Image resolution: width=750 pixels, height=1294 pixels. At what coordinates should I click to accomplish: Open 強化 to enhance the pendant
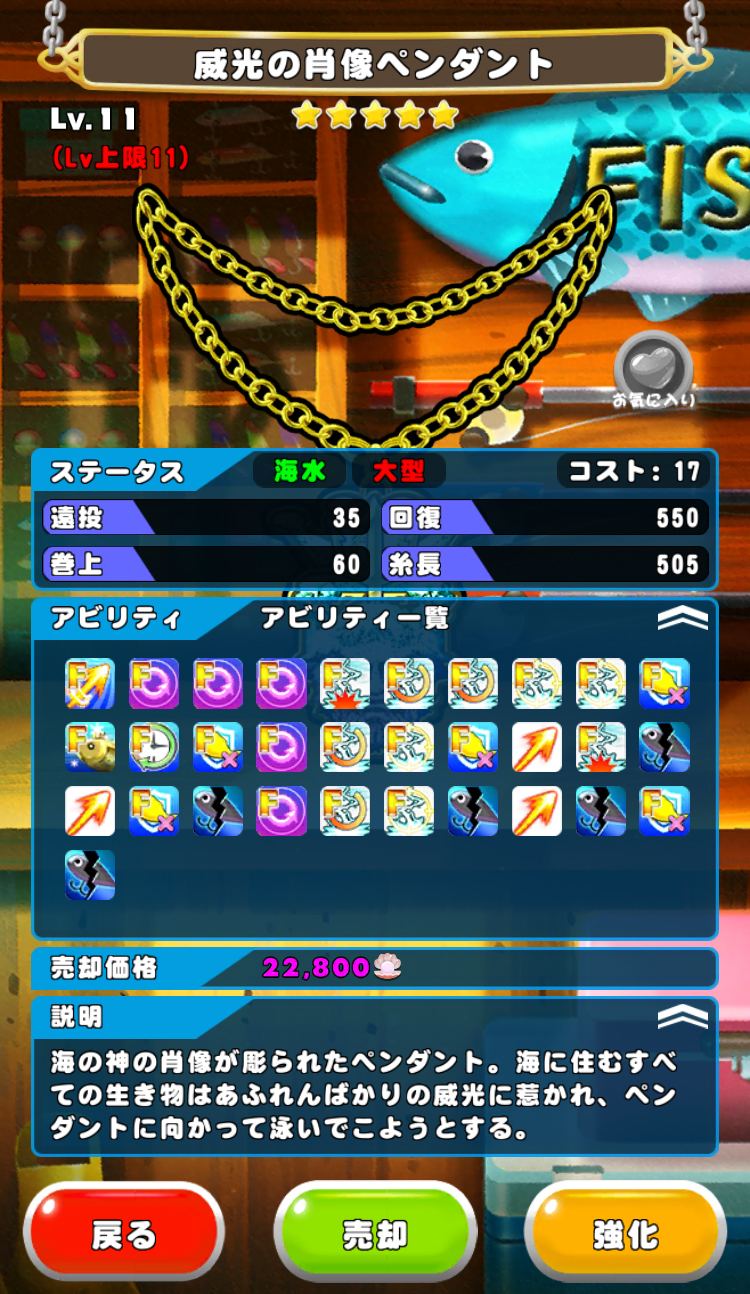[626, 1234]
